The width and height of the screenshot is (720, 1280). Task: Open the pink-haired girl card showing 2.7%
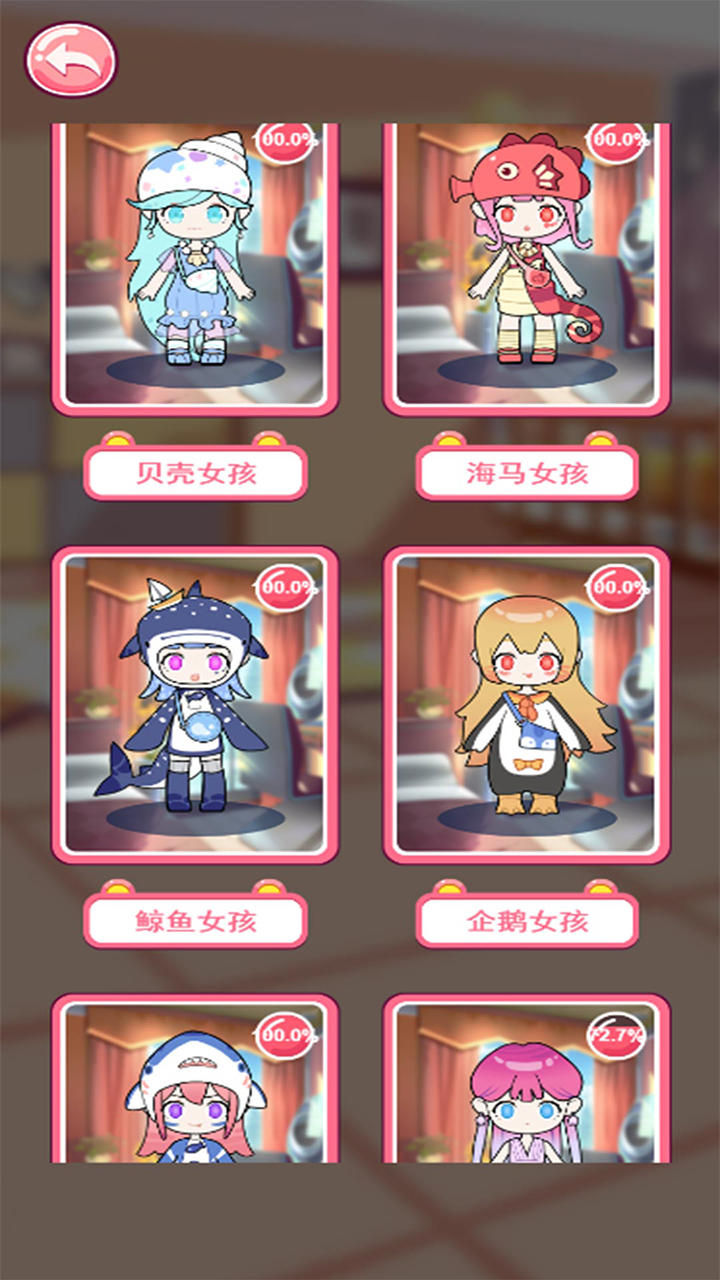pyautogui.click(x=527, y=1085)
